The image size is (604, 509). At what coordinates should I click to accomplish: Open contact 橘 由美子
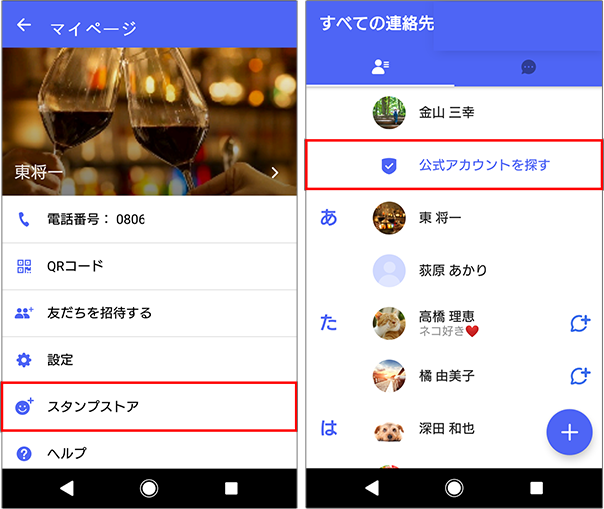coord(445,376)
